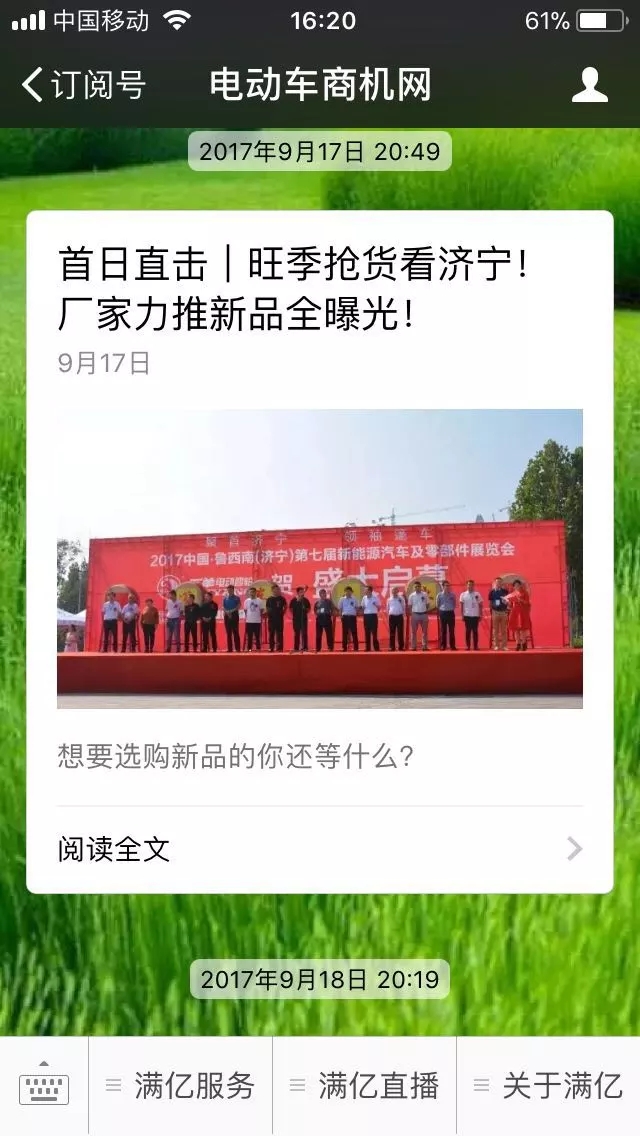
Task: Switch to keyboard input mode
Action: (44, 1086)
